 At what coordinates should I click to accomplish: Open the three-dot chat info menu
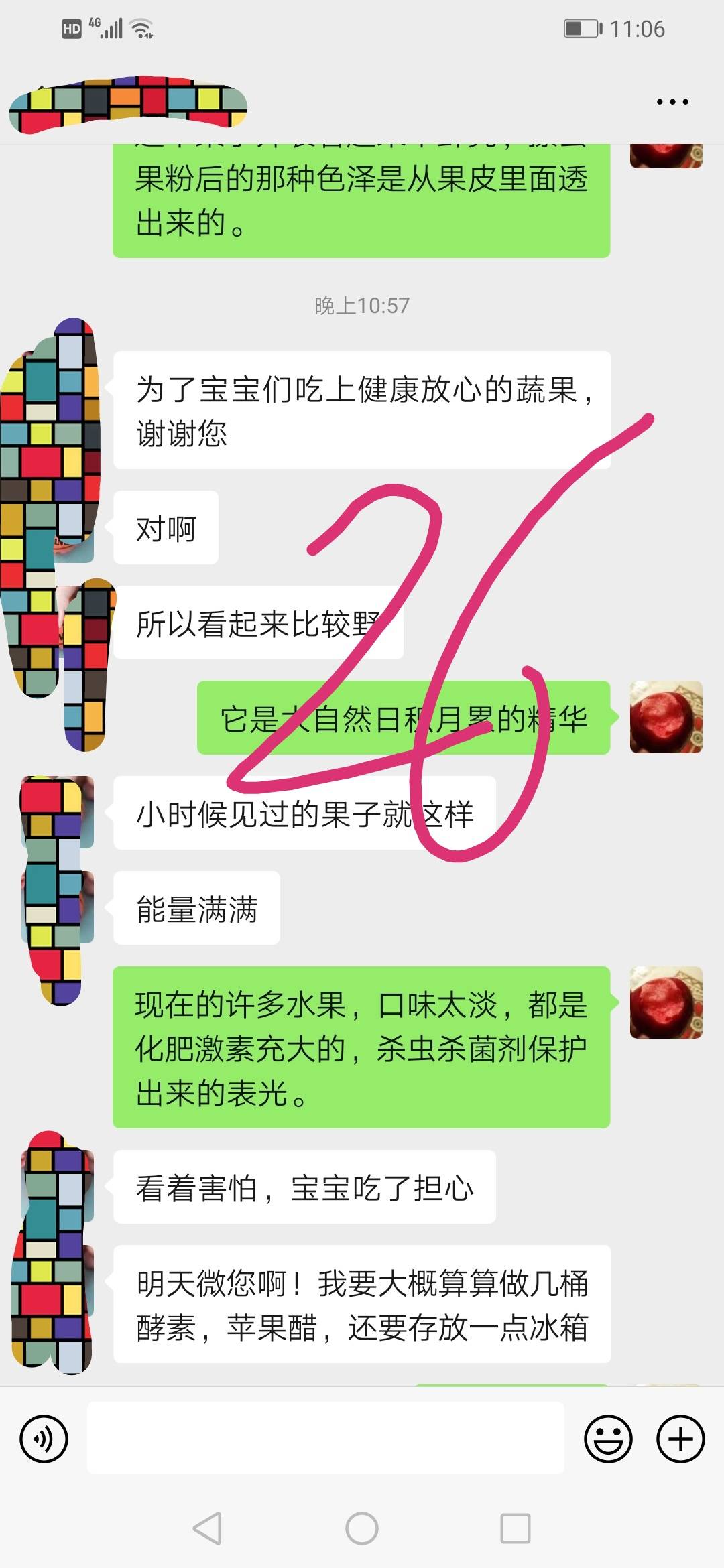pos(672,102)
